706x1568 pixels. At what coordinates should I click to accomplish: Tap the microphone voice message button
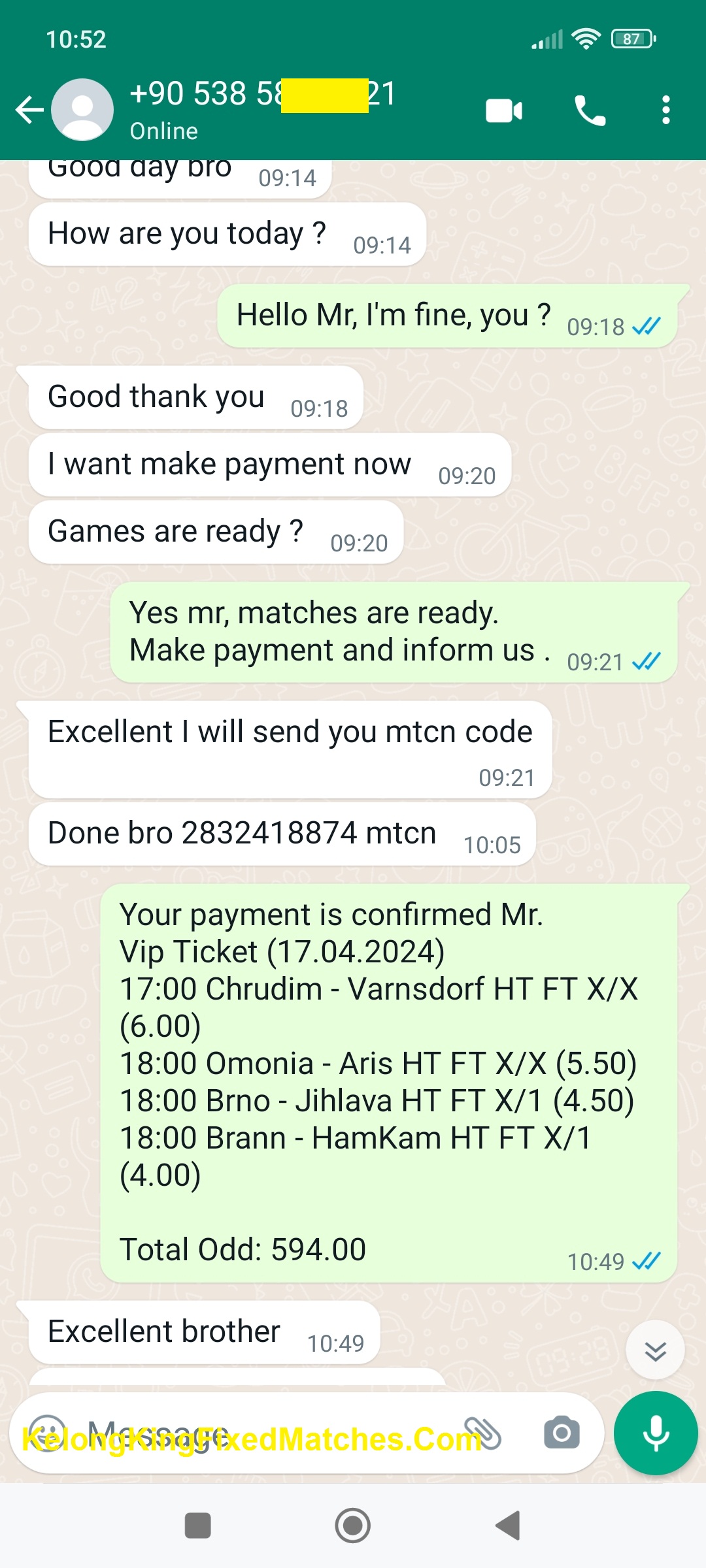pyautogui.click(x=656, y=1433)
